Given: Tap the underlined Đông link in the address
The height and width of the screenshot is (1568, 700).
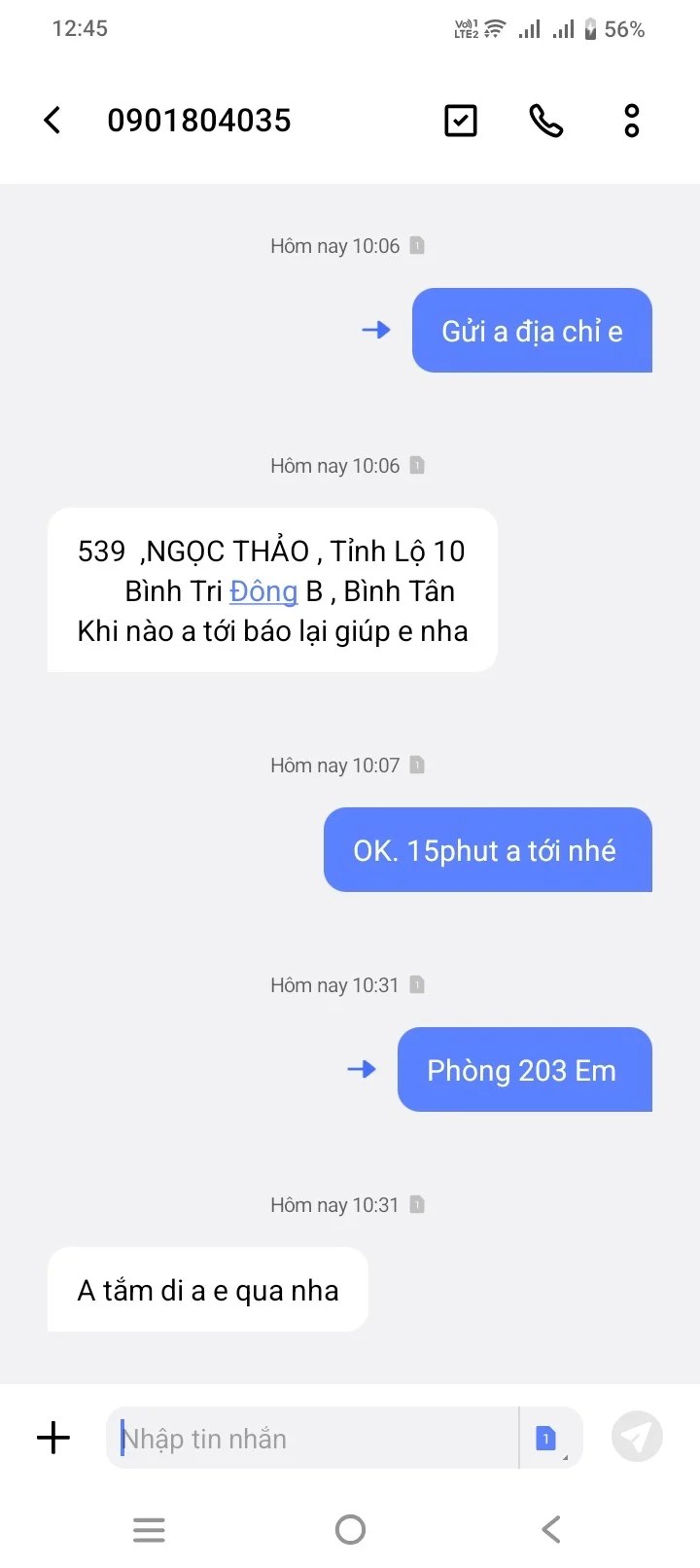Looking at the screenshot, I should tap(263, 591).
